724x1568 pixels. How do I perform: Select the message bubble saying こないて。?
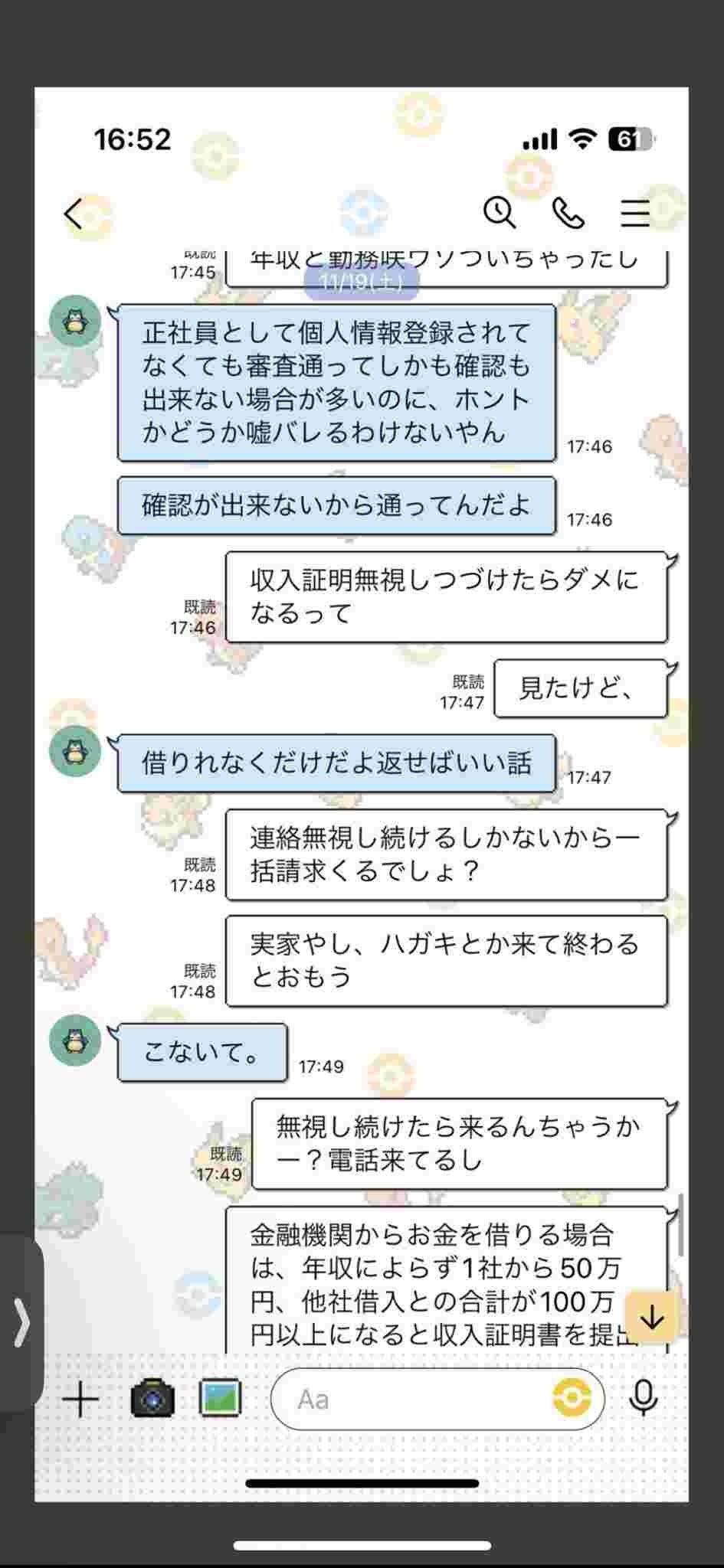tap(203, 1052)
